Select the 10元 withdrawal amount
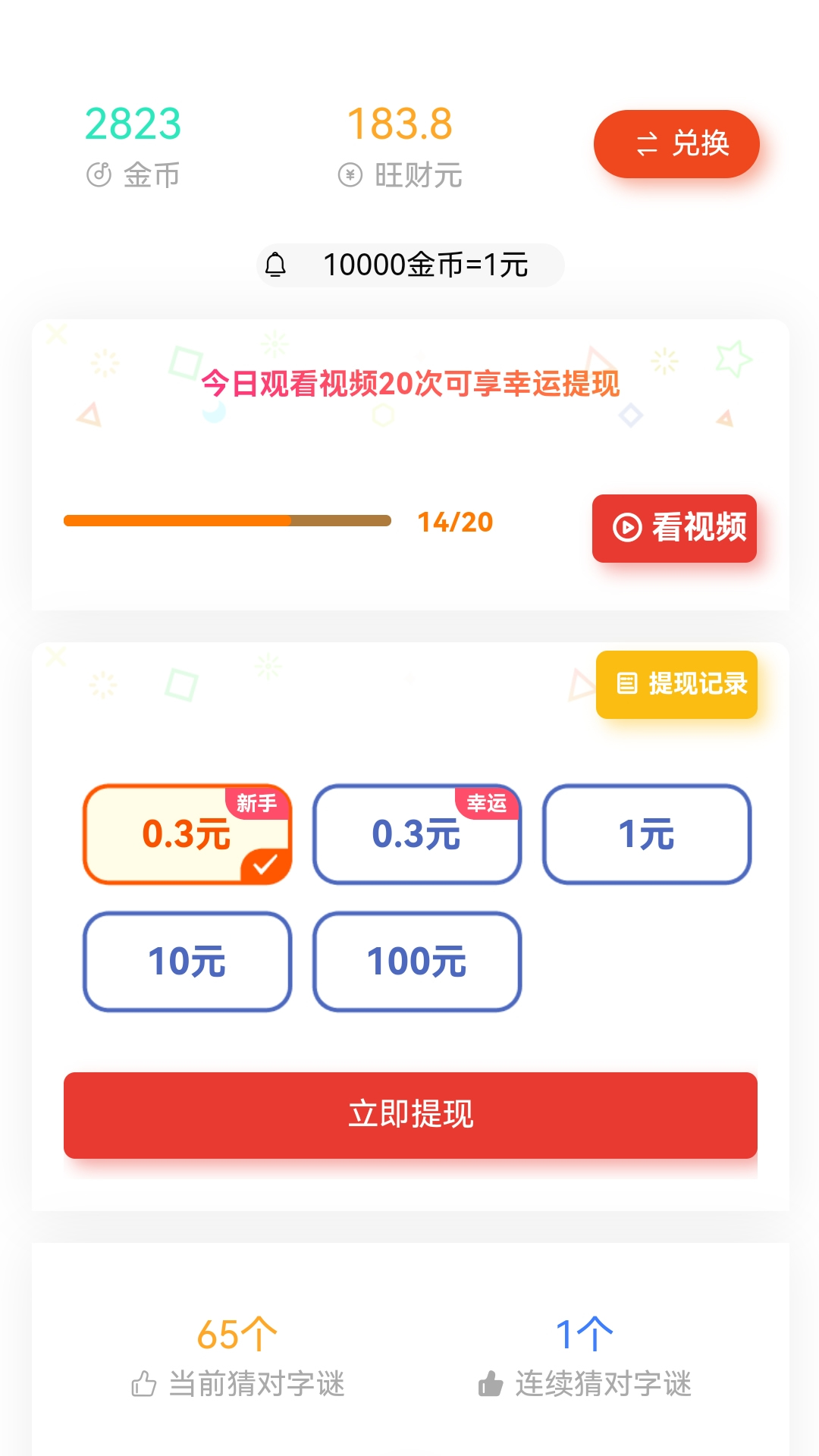819x1456 pixels. pos(187,962)
